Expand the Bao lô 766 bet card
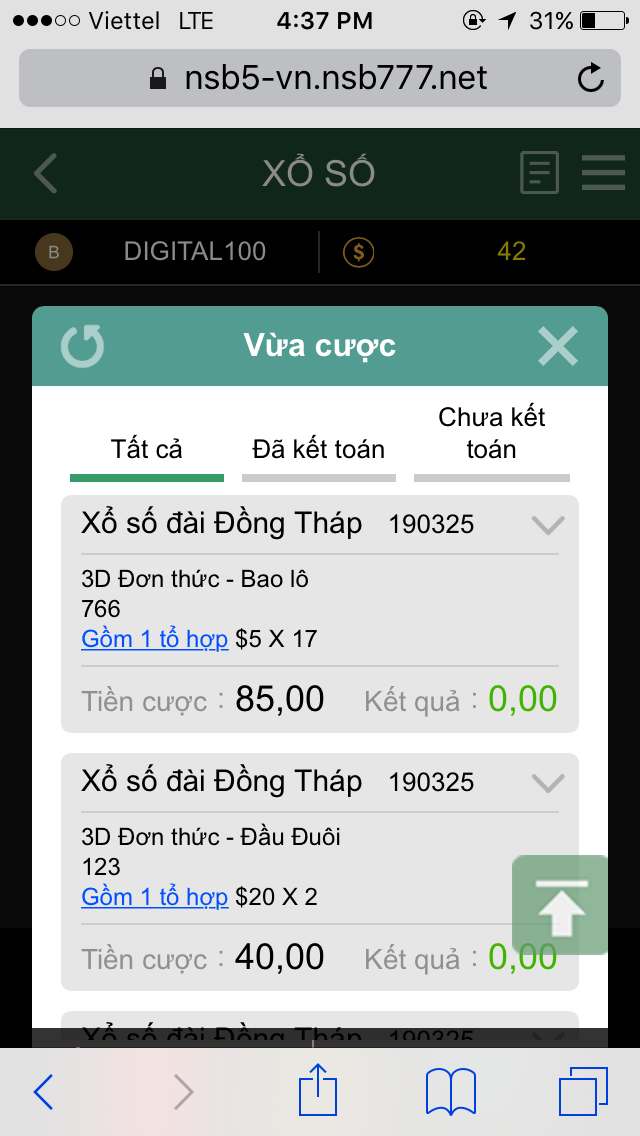 [548, 525]
